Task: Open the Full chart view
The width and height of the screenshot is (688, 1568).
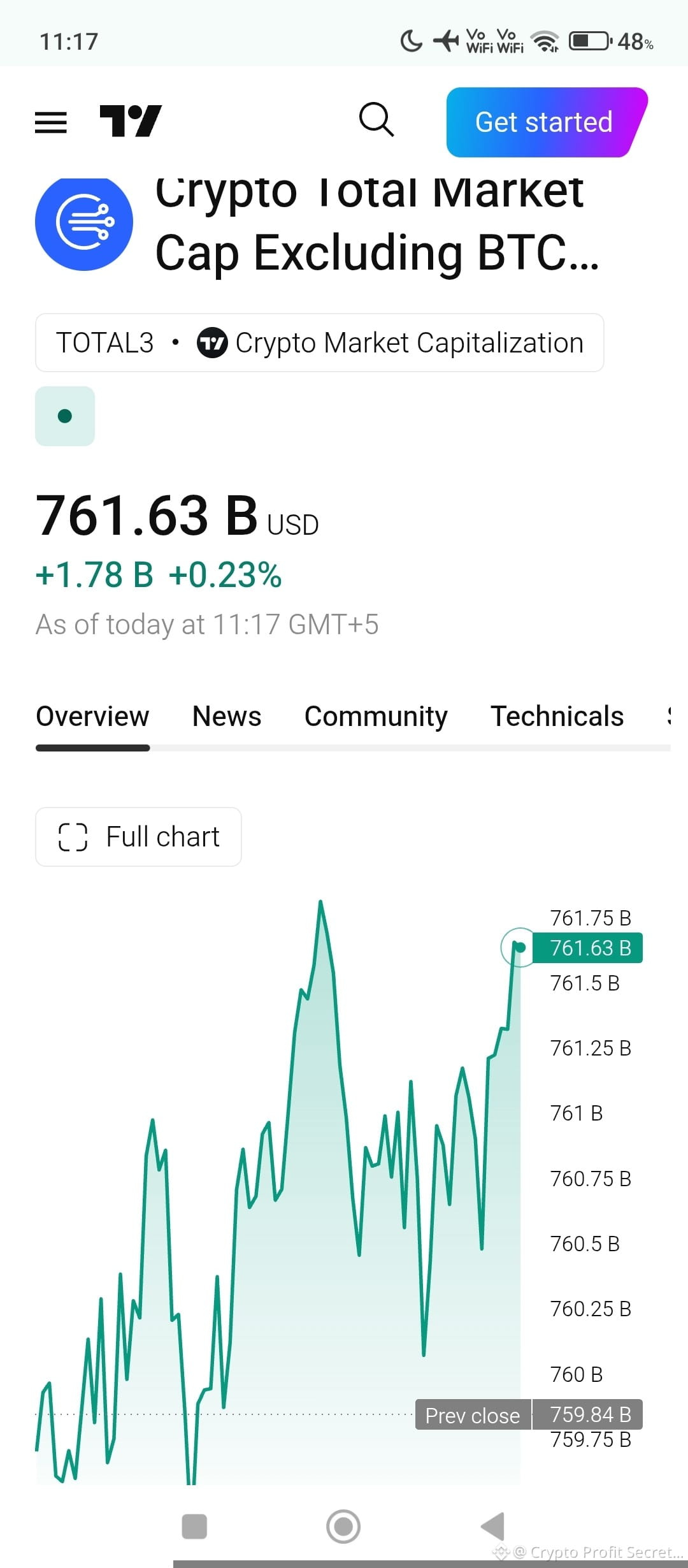Action: pyautogui.click(x=138, y=837)
